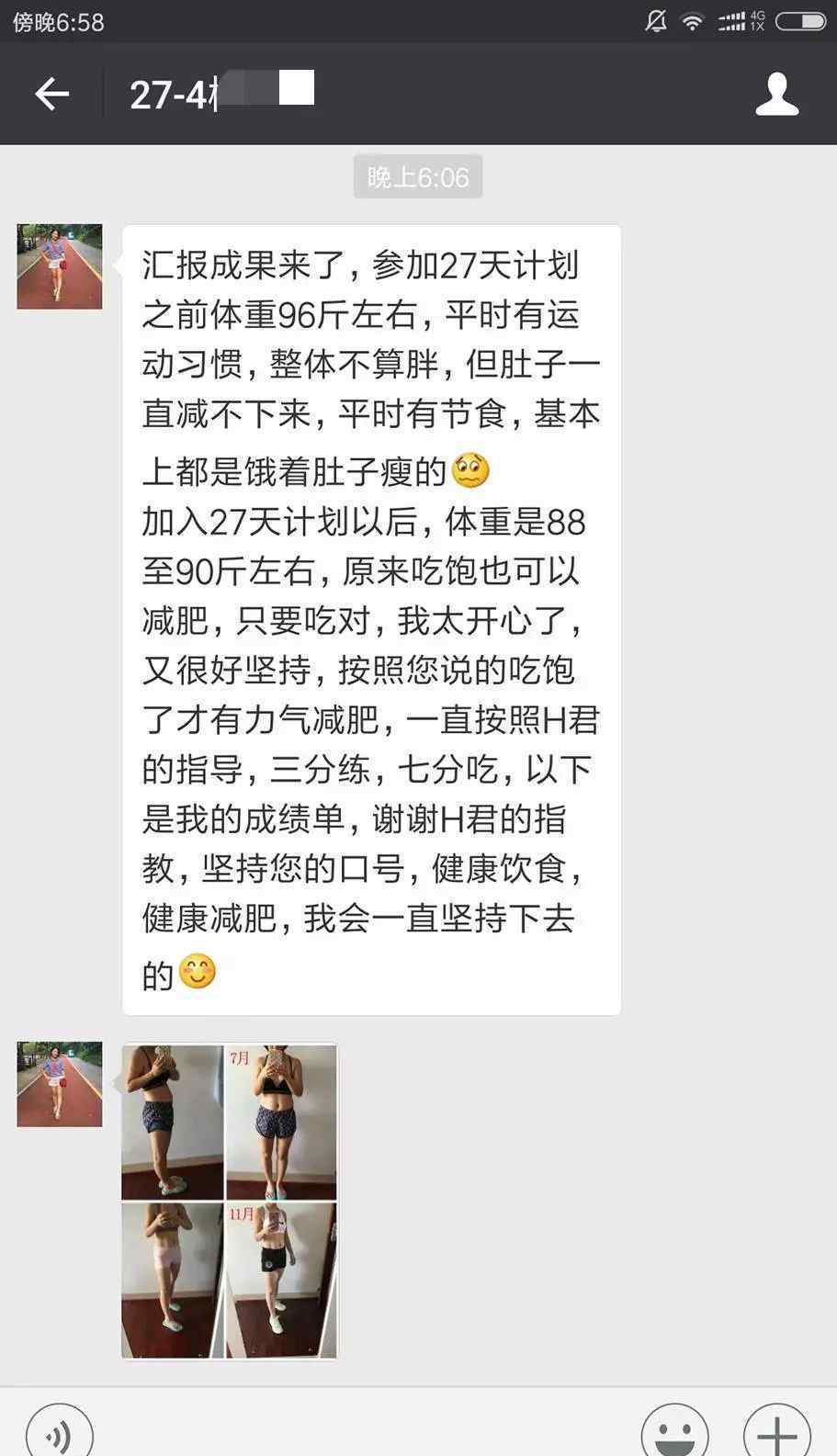The height and width of the screenshot is (1456, 837).
Task: Open the before-and-after photo collage message
Action: pos(230,1201)
